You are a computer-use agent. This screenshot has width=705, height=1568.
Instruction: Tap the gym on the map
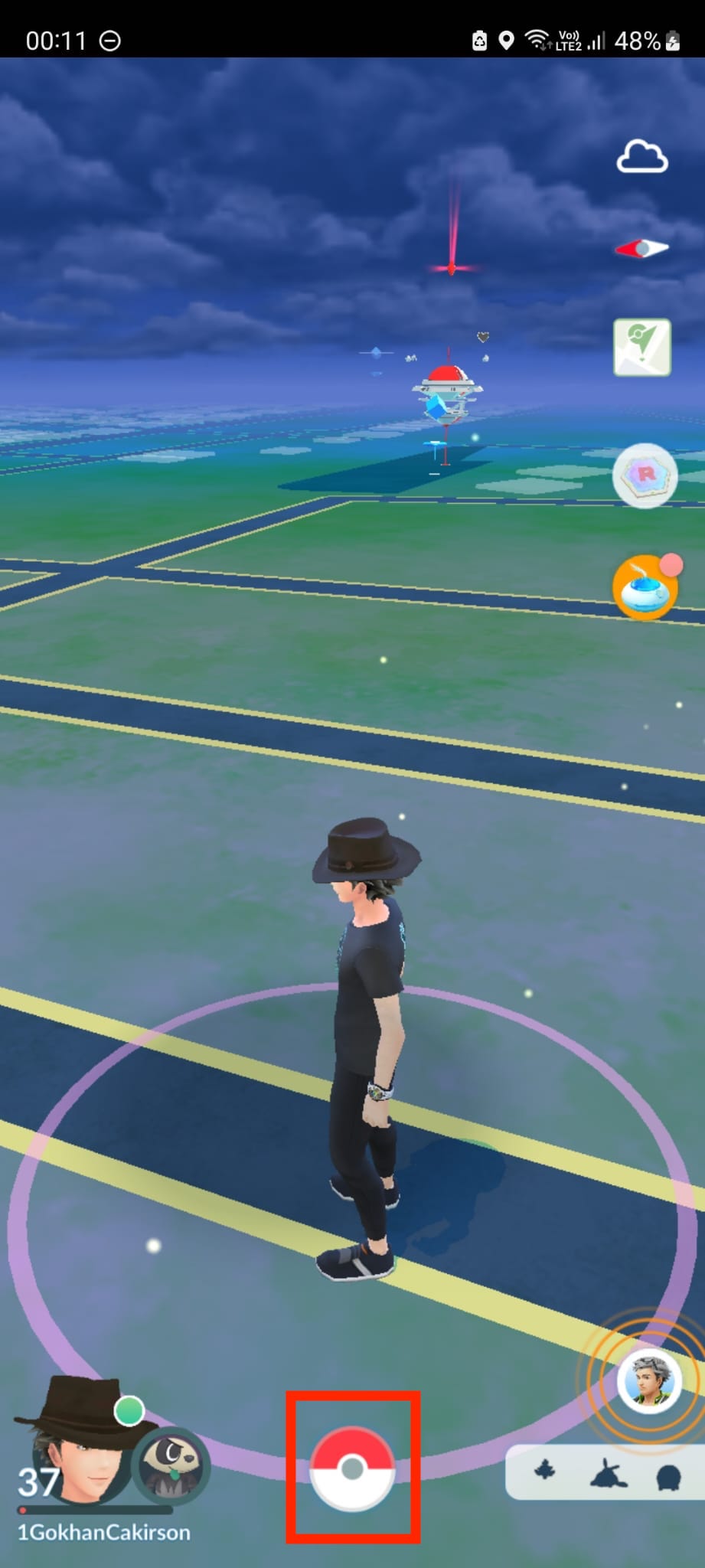(448, 394)
